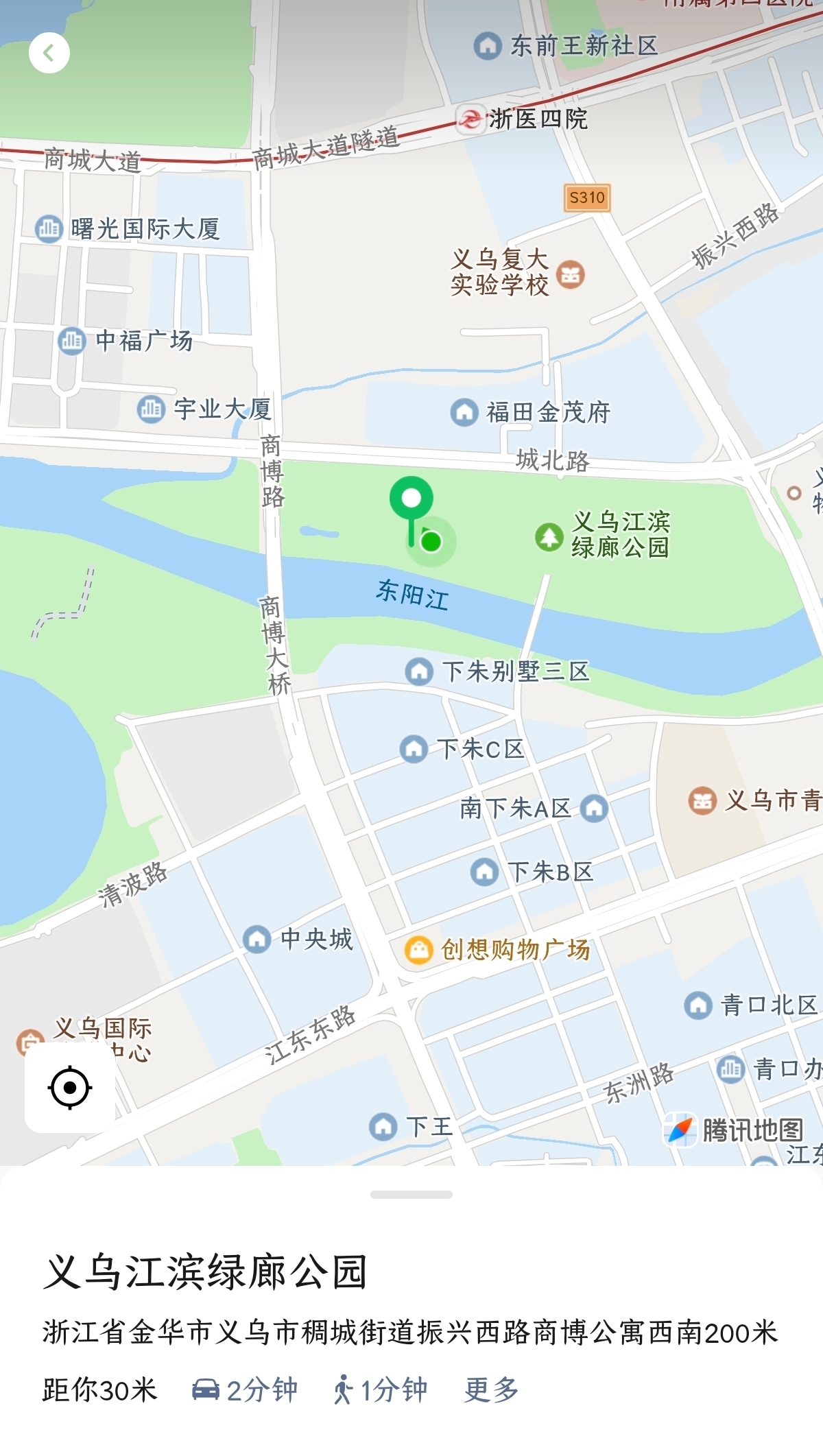Select the 2分钟 driving route

[x=245, y=1389]
